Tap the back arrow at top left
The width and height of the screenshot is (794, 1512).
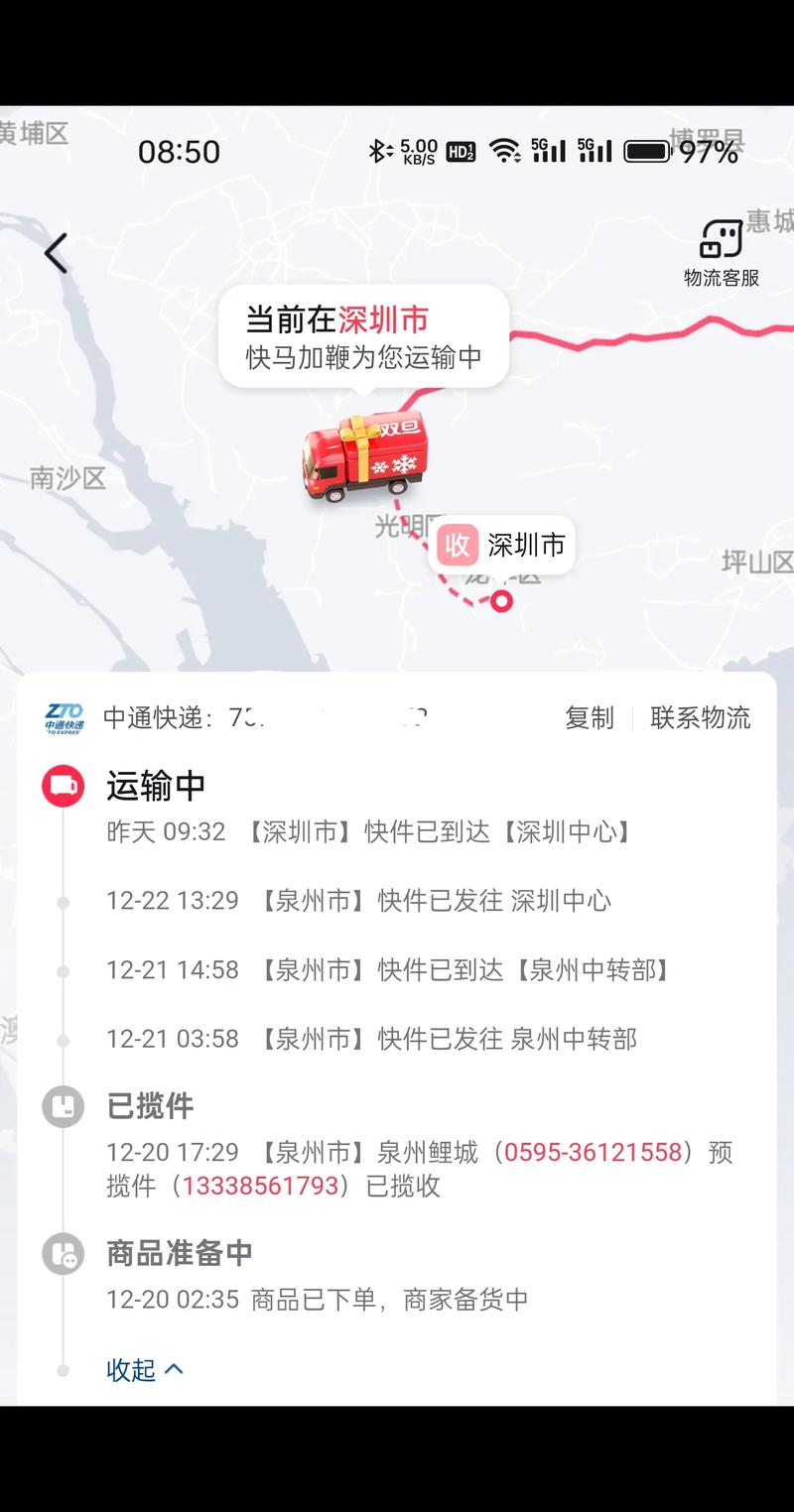(x=54, y=252)
